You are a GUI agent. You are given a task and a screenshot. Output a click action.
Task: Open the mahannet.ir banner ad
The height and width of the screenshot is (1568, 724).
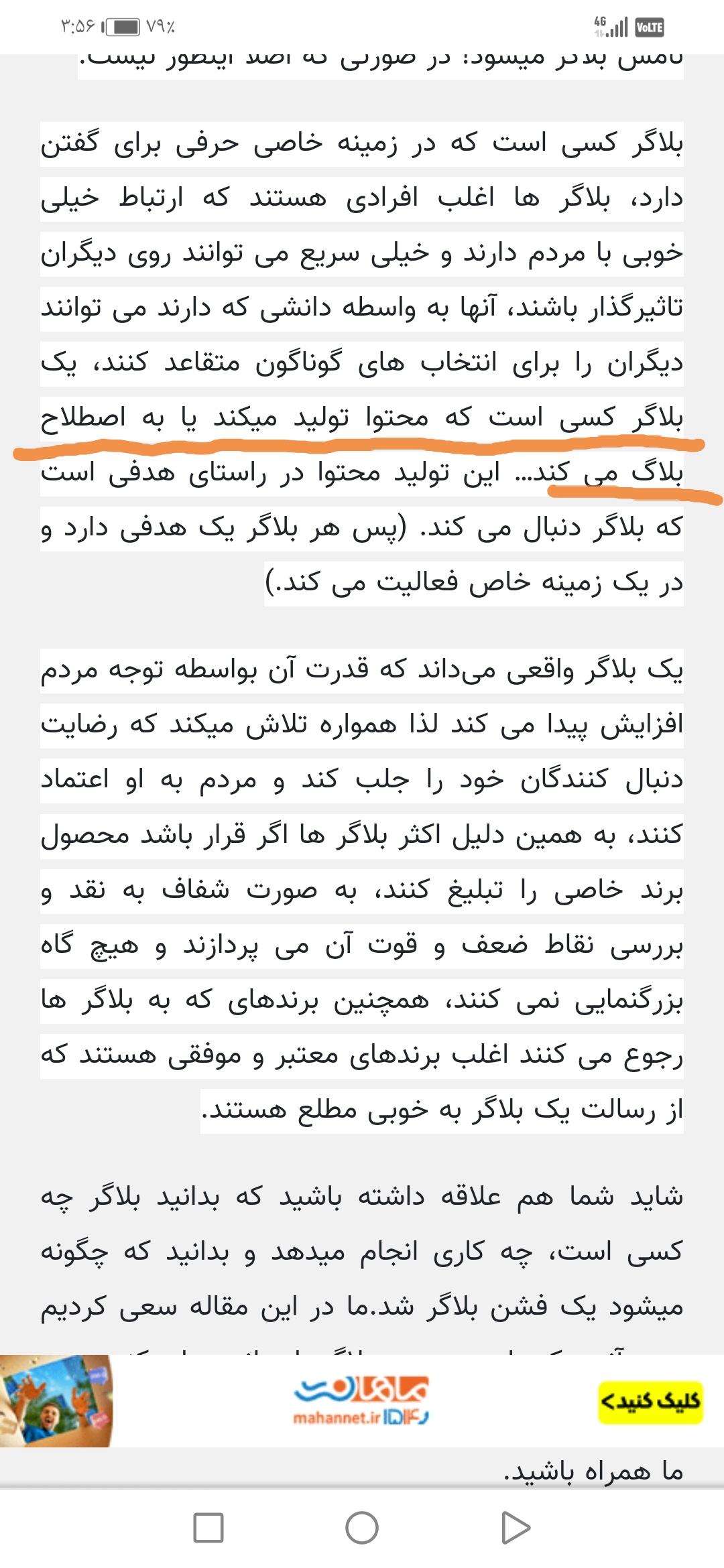point(361,1401)
